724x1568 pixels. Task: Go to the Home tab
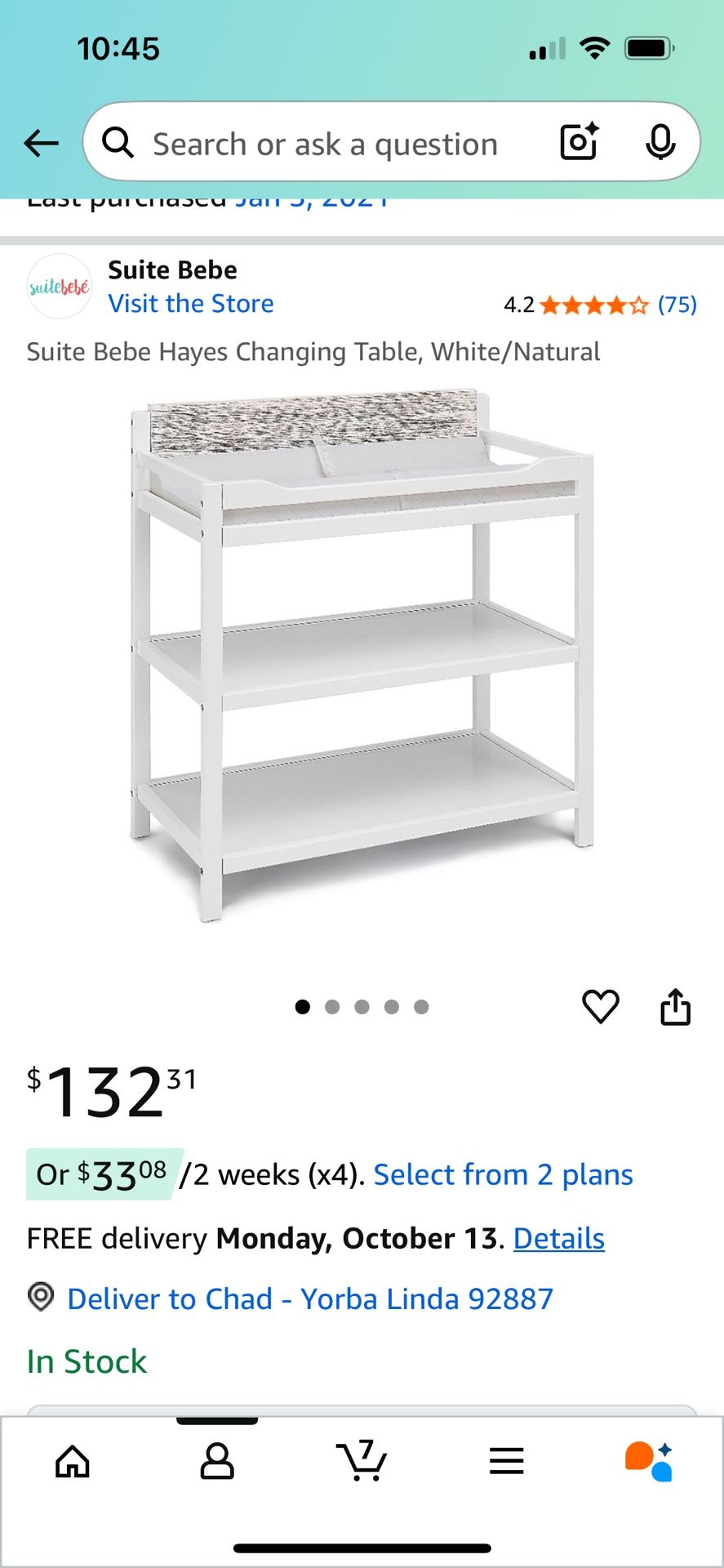tap(73, 1461)
